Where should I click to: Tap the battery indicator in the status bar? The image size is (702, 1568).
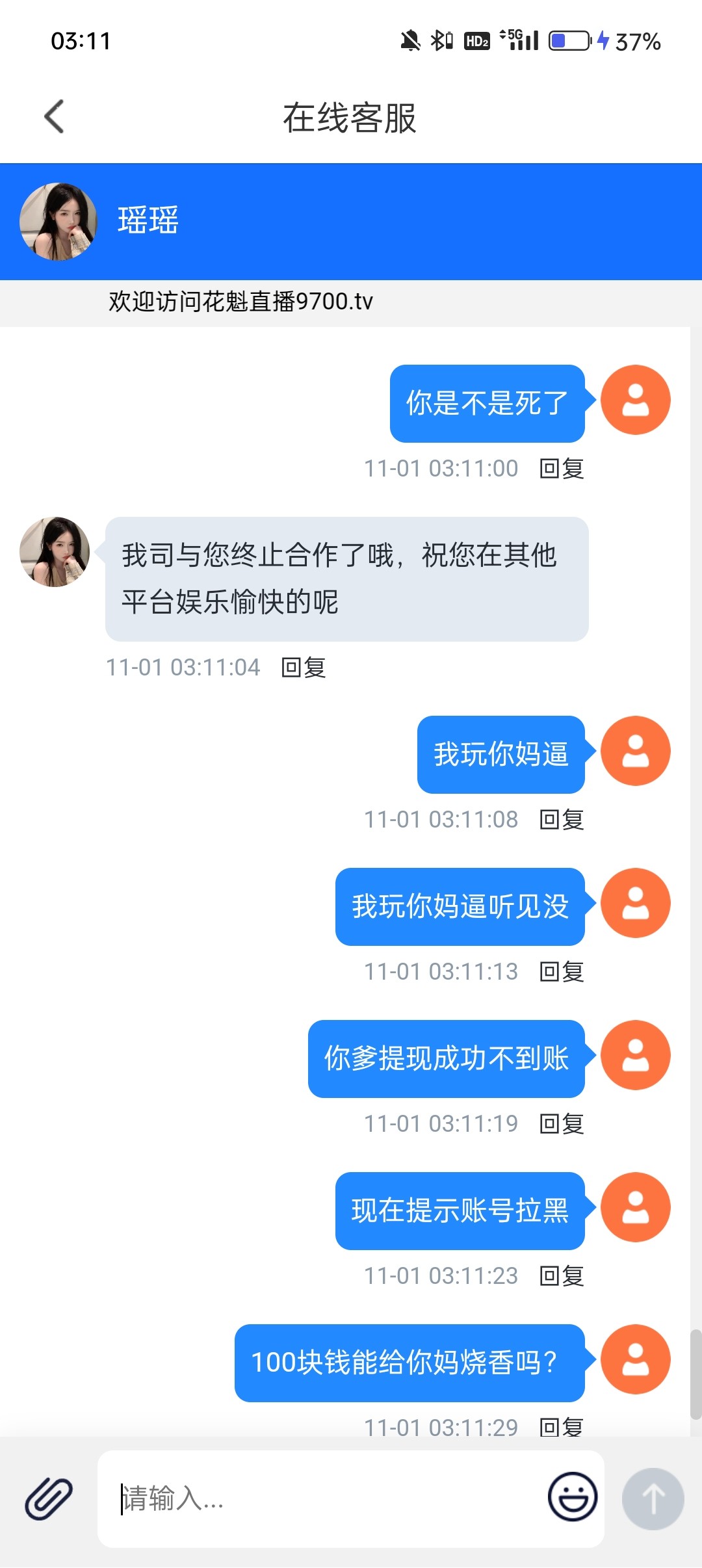(x=569, y=41)
